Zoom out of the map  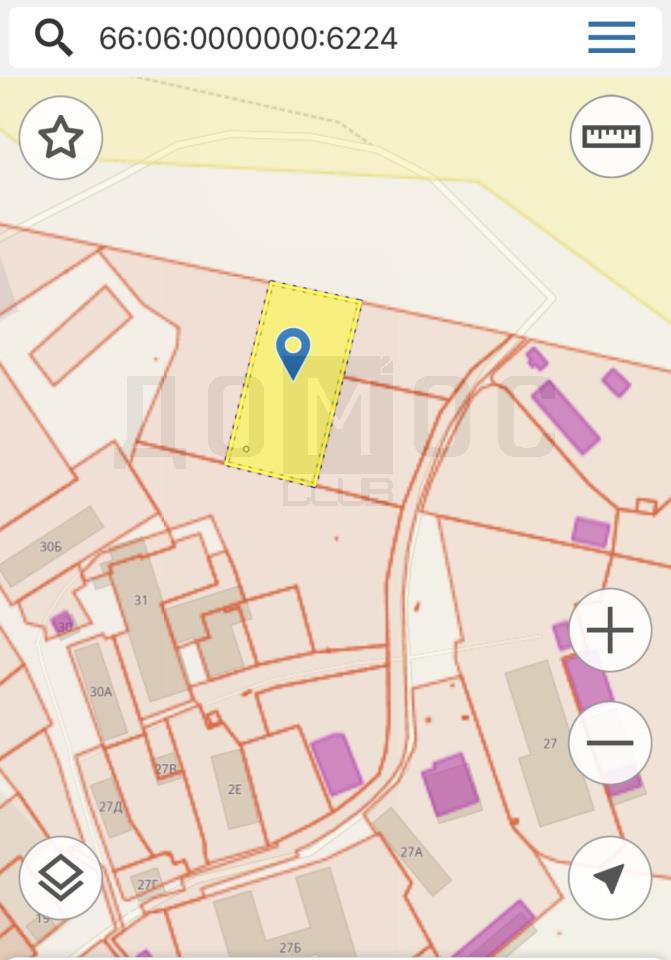tap(610, 743)
